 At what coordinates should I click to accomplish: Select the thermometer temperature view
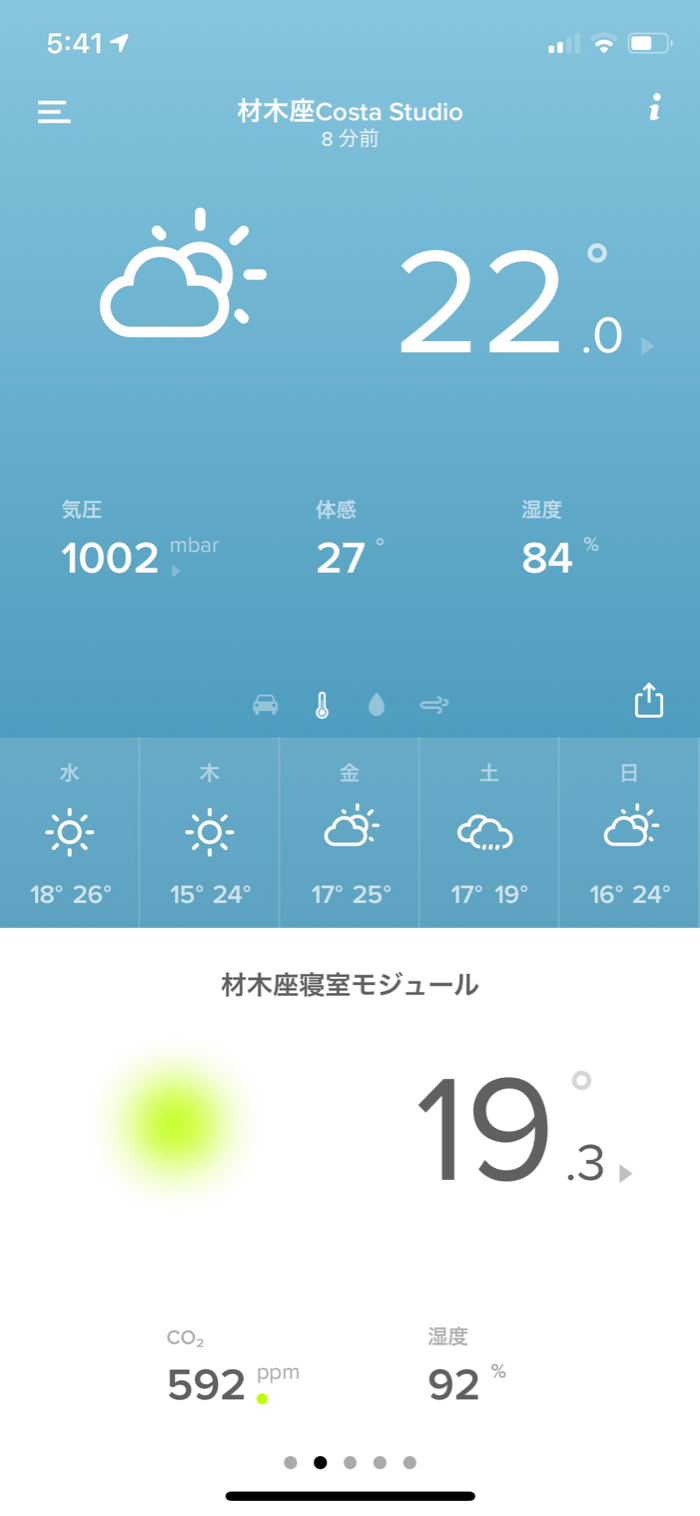pyautogui.click(x=321, y=705)
